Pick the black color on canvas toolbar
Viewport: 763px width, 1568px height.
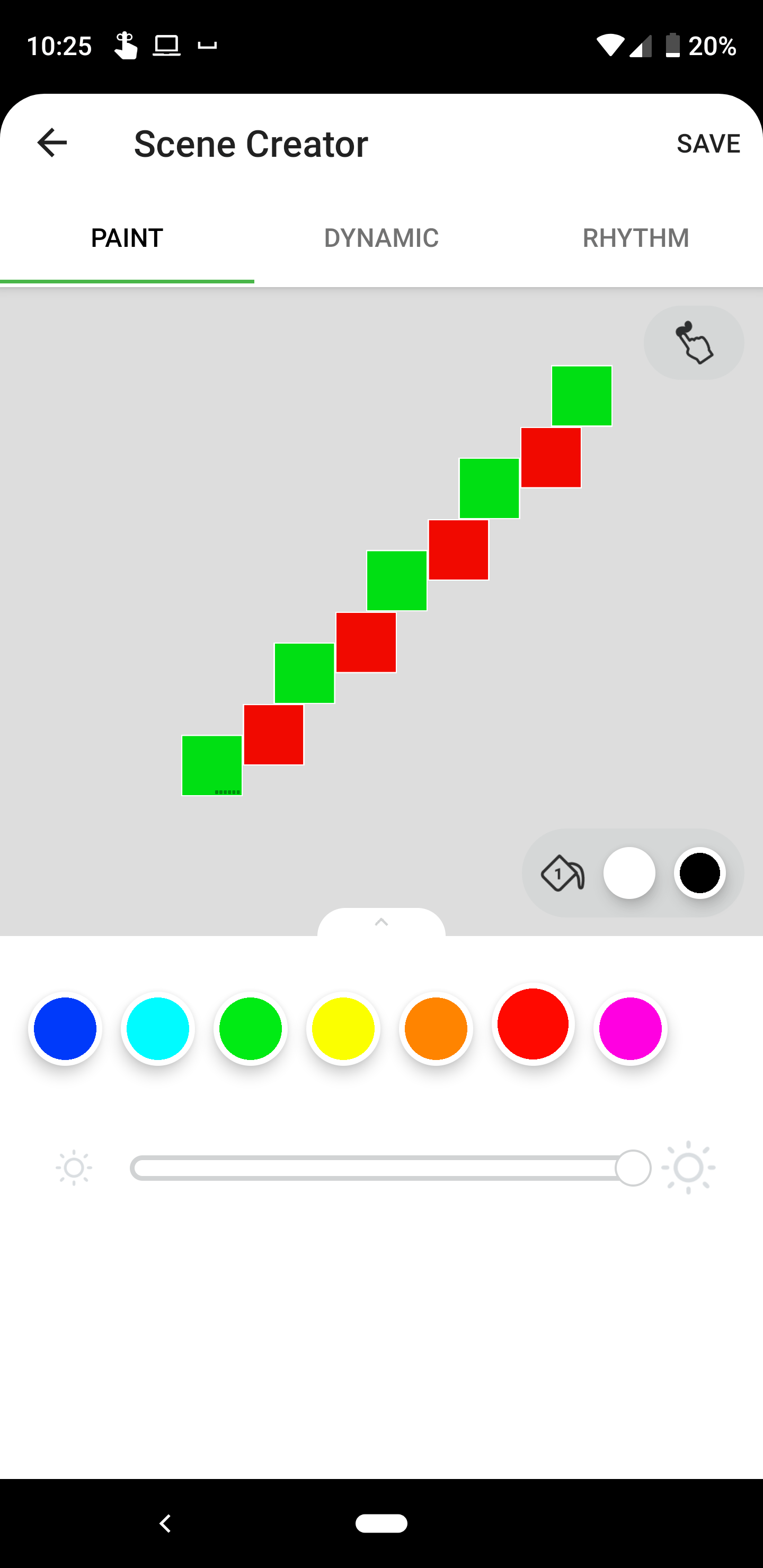tap(699, 873)
